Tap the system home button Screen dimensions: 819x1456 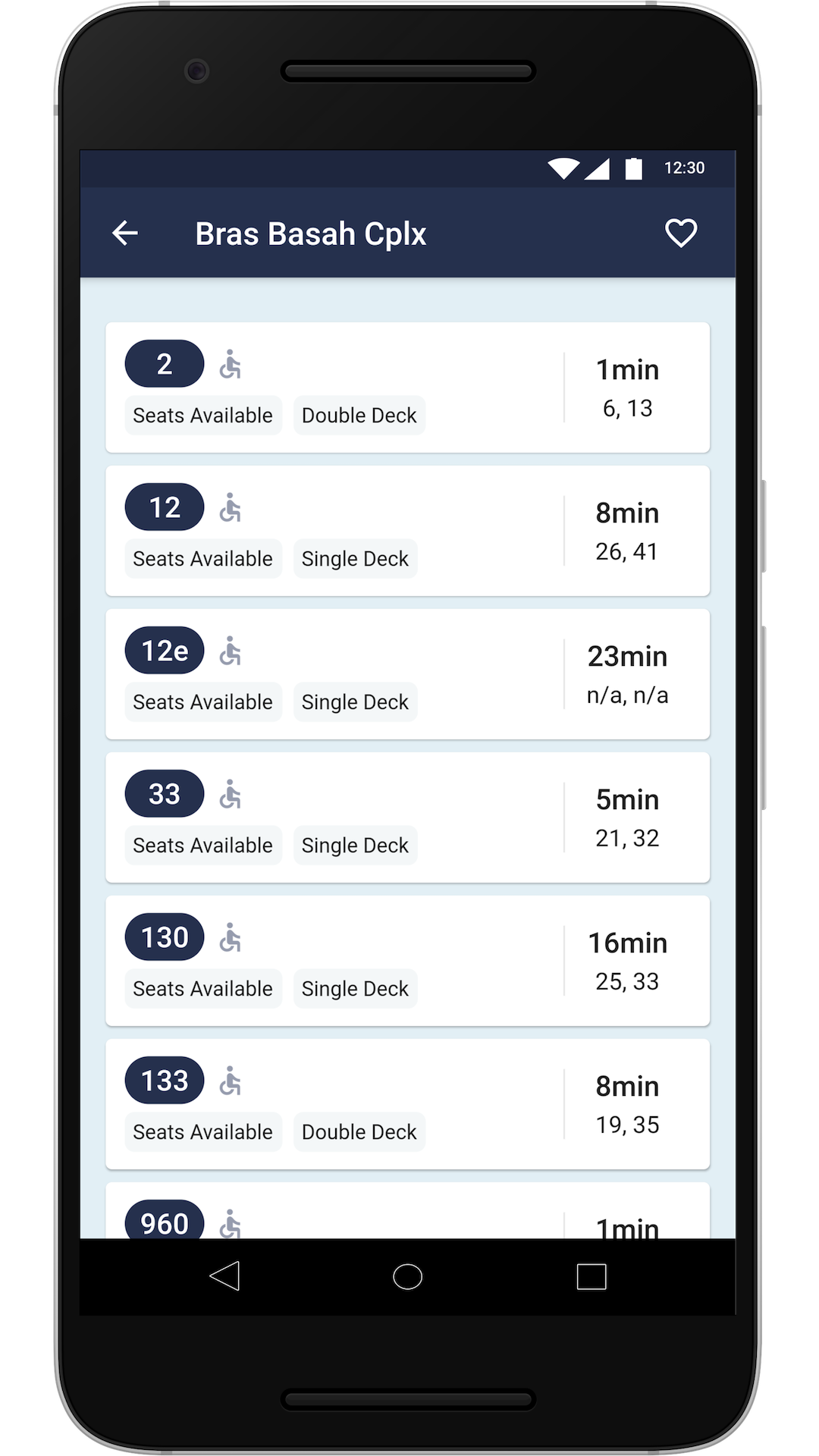(408, 1276)
